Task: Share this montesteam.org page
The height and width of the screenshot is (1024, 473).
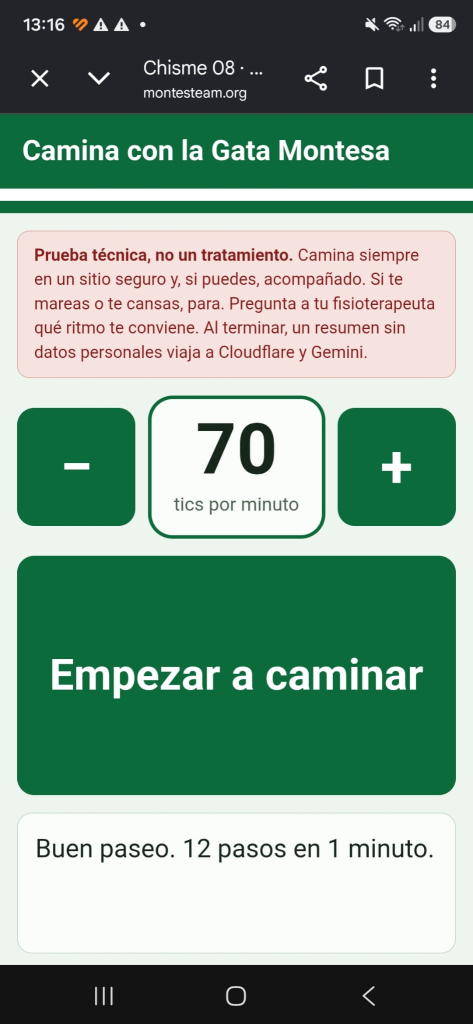Action: pyautogui.click(x=316, y=79)
